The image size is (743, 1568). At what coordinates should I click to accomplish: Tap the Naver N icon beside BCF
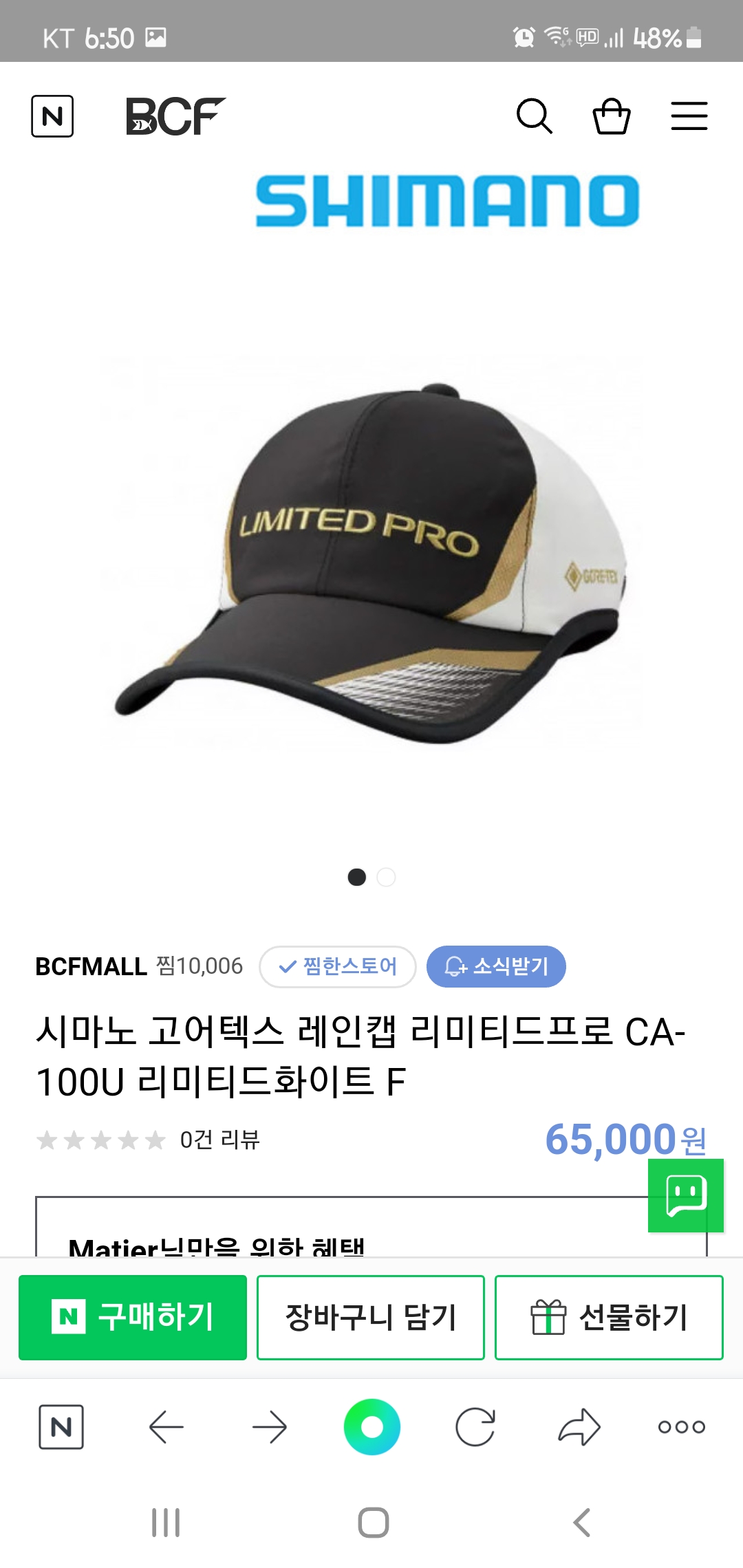[52, 116]
